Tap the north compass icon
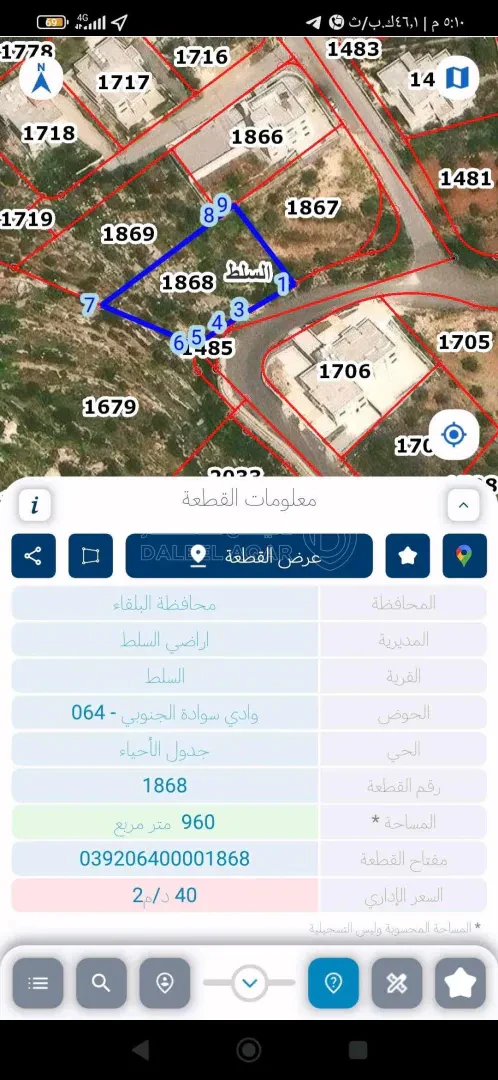498x1080 pixels. click(41, 78)
